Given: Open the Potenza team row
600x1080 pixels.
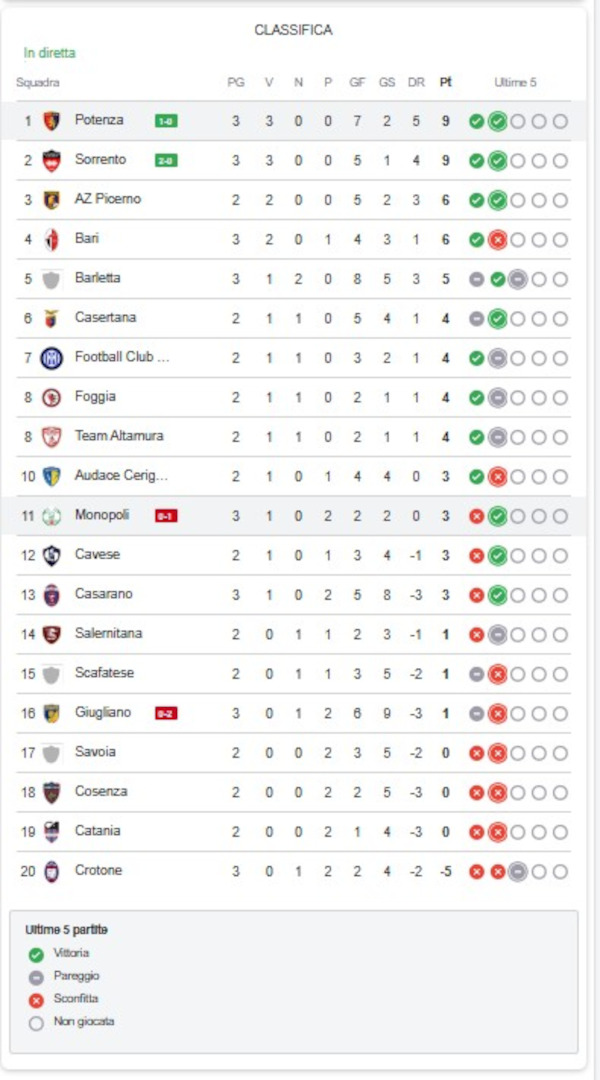Looking at the screenshot, I should tap(293, 121).
